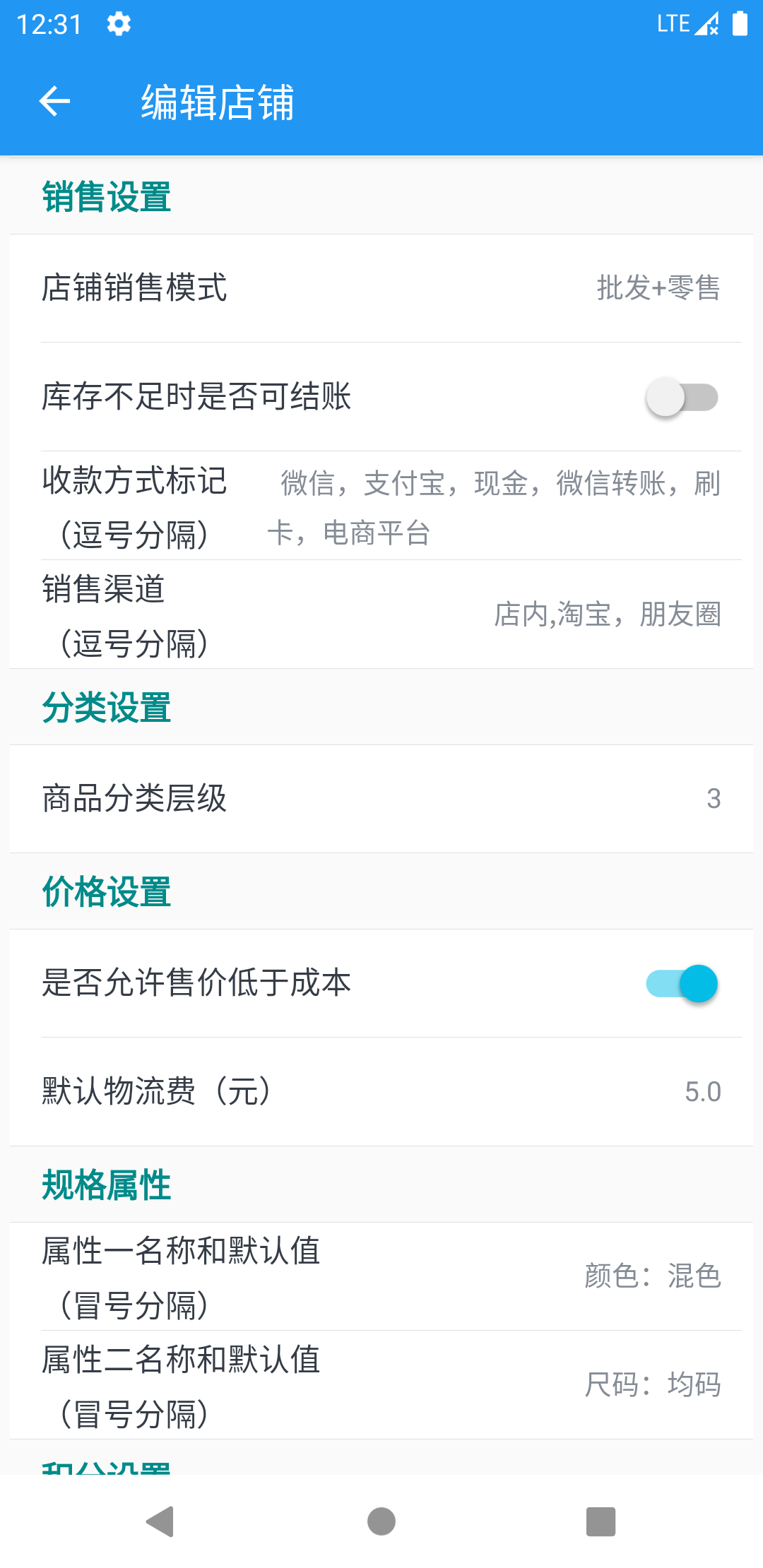Edit 属性二名称和默认值 setting

(651, 1385)
